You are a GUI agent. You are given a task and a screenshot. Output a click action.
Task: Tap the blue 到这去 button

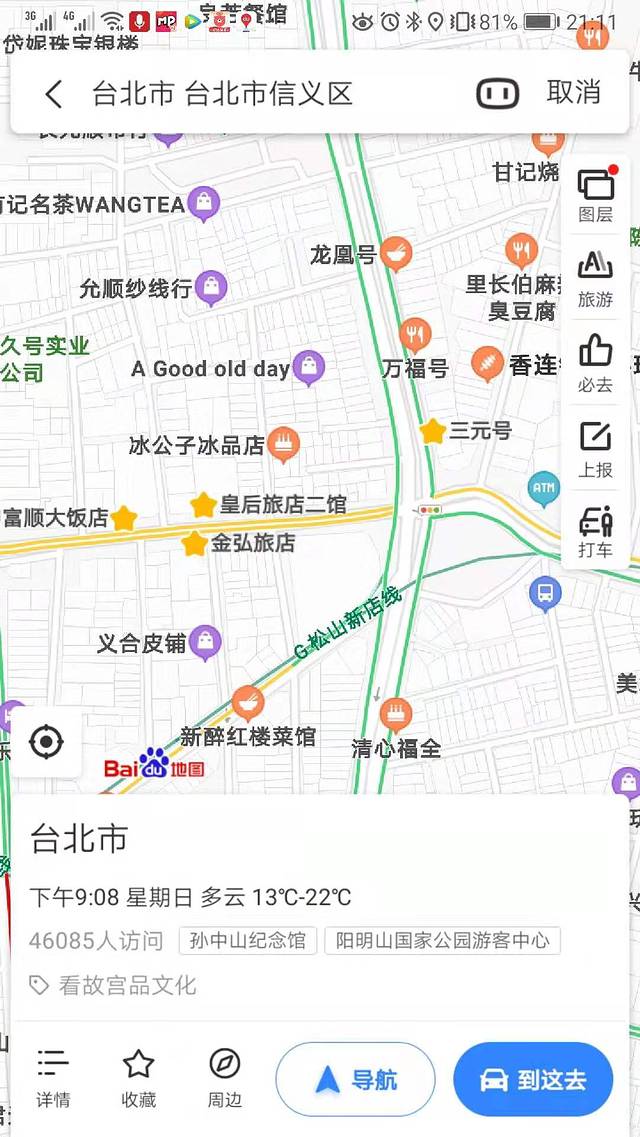coord(532,1080)
